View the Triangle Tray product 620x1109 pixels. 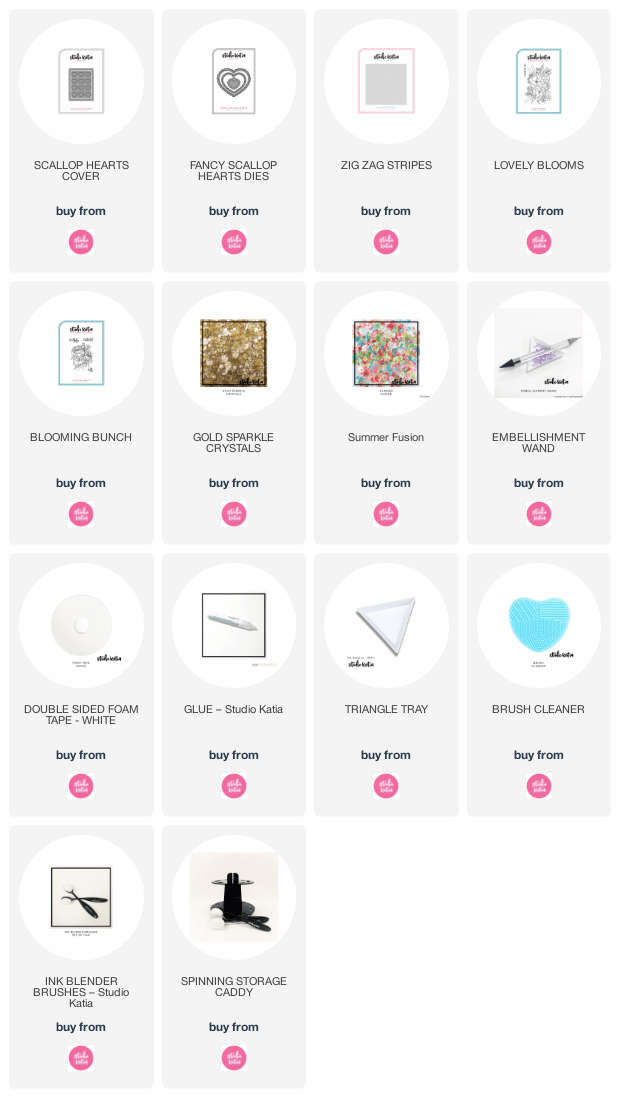pos(386,625)
